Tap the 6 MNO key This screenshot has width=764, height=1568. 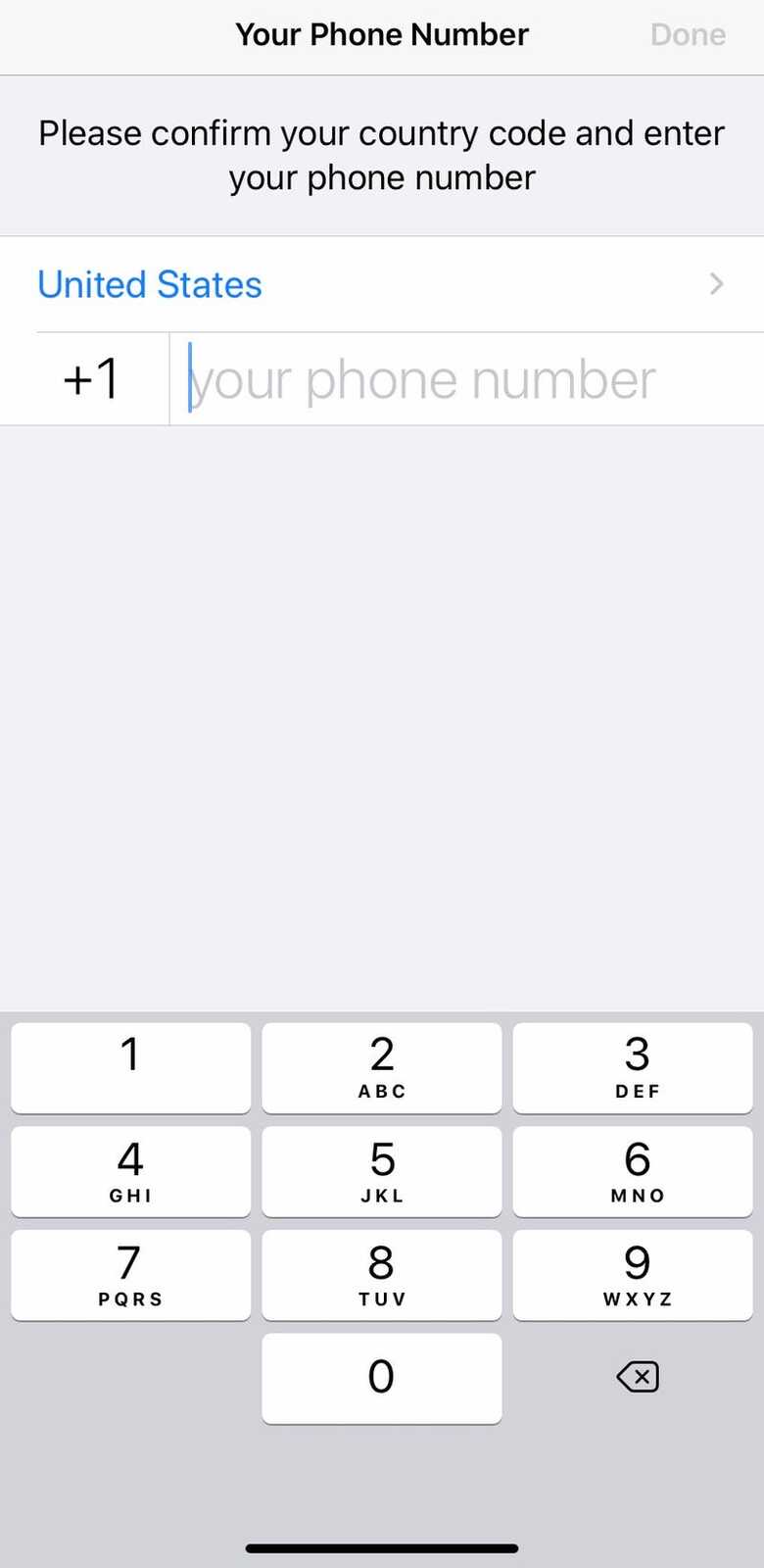(633, 1171)
